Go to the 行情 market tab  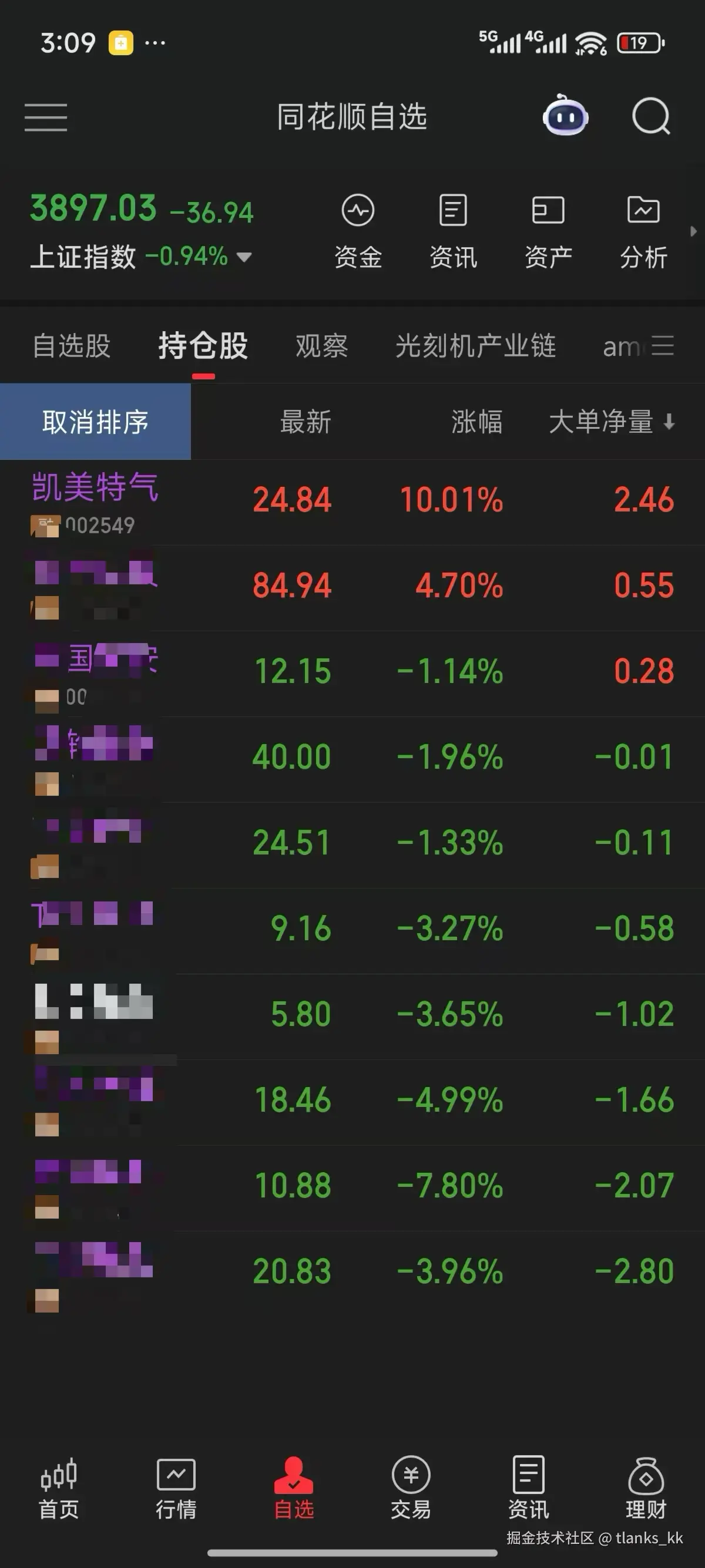(176, 1489)
